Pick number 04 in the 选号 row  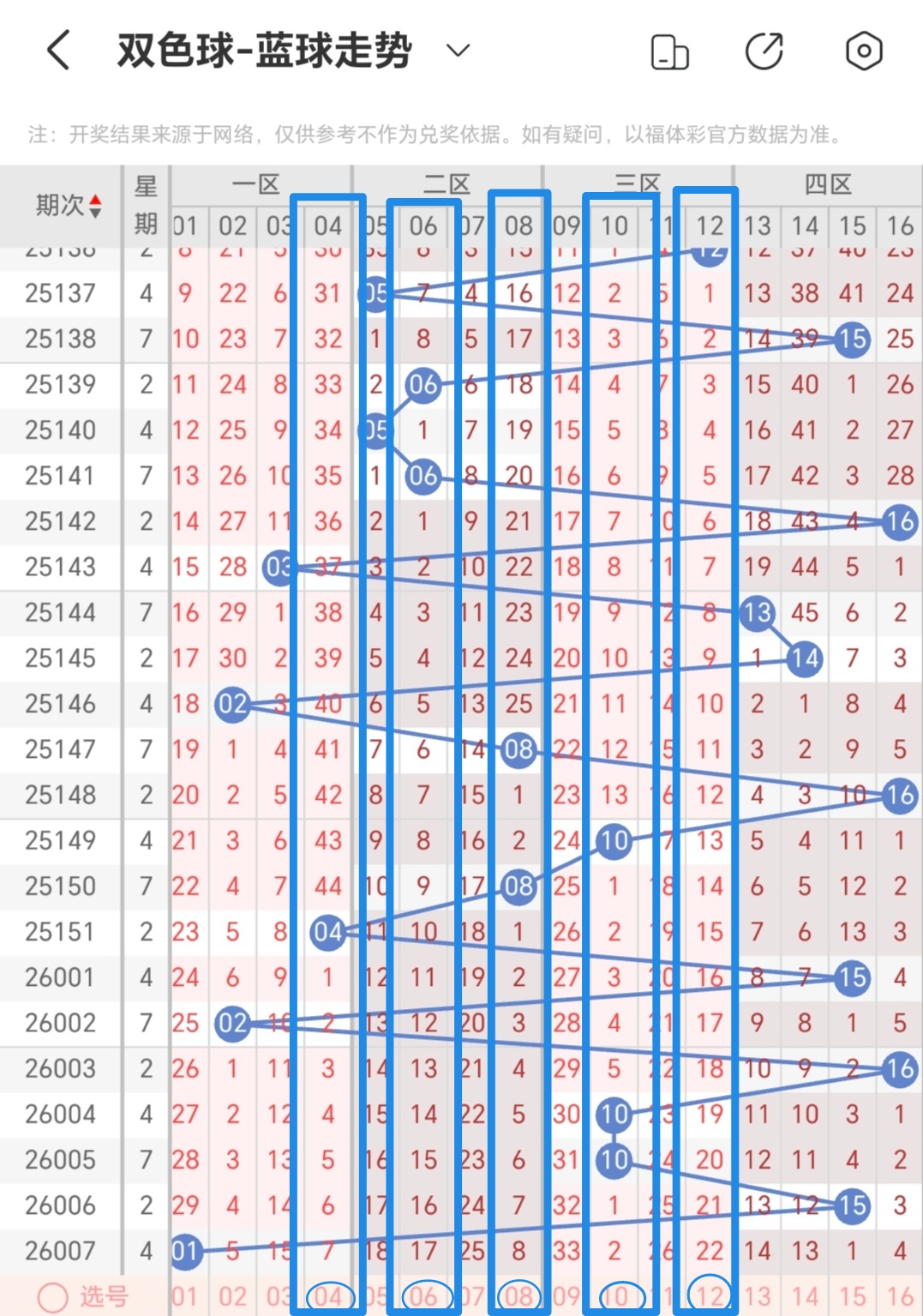tap(328, 1296)
